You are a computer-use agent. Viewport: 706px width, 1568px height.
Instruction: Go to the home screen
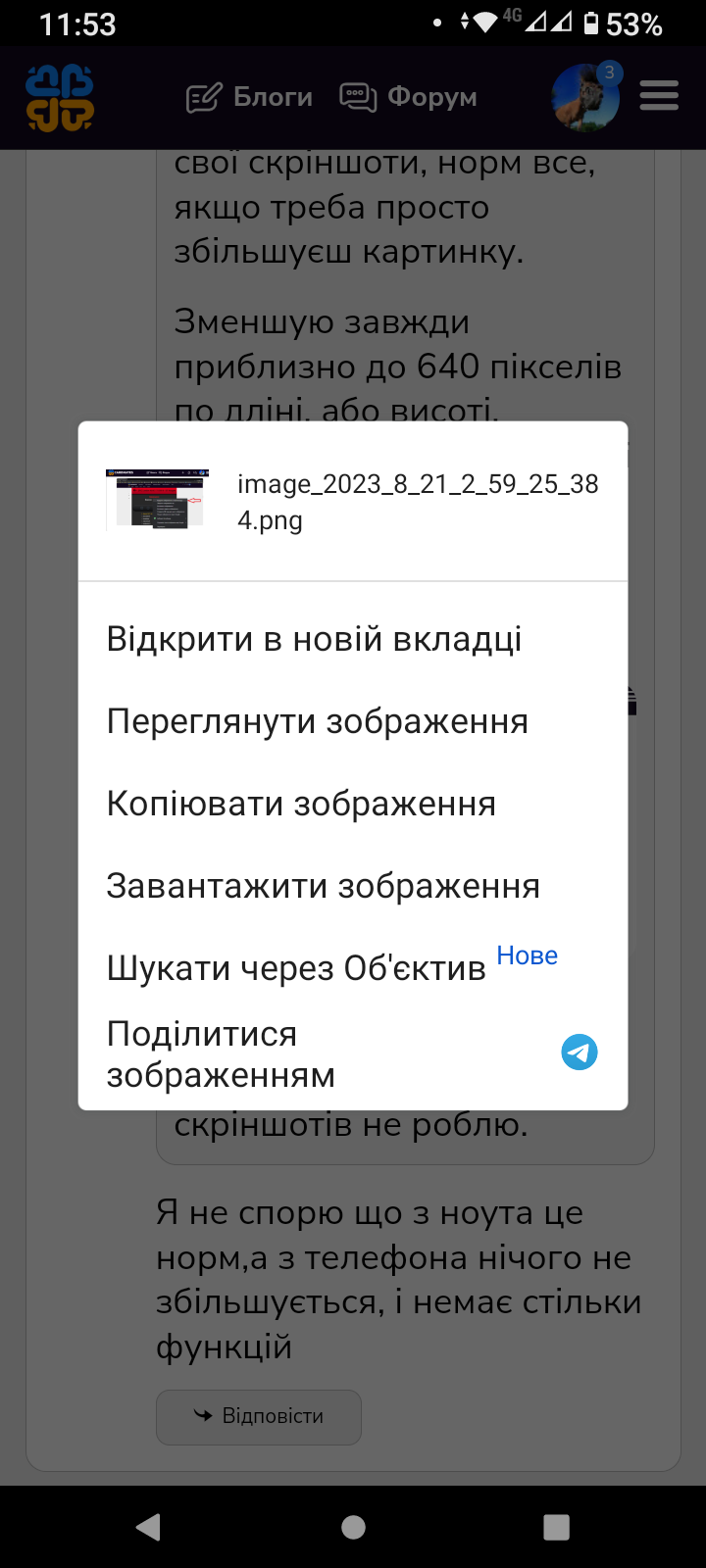353,1527
